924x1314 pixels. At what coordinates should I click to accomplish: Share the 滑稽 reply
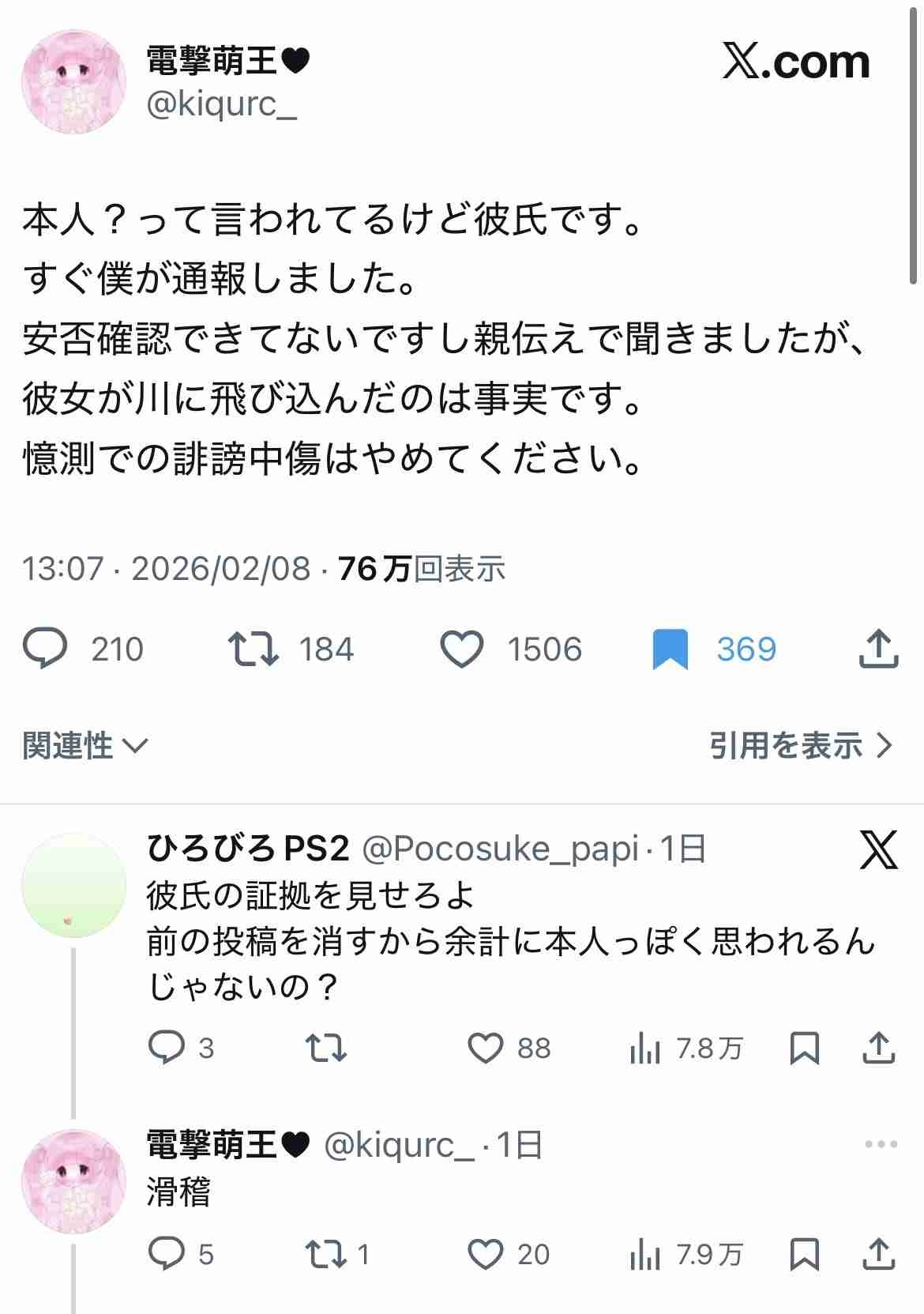(878, 1254)
